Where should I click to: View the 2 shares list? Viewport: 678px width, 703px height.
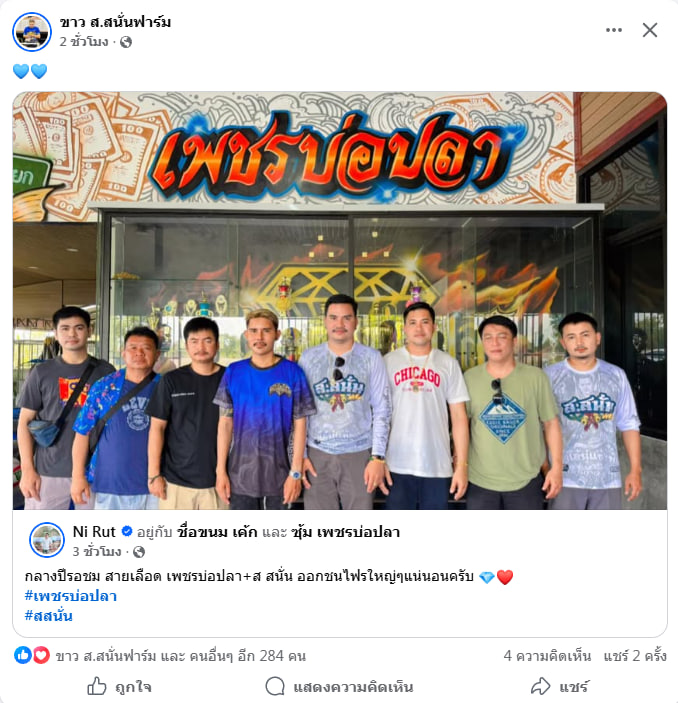pyautogui.click(x=635, y=656)
